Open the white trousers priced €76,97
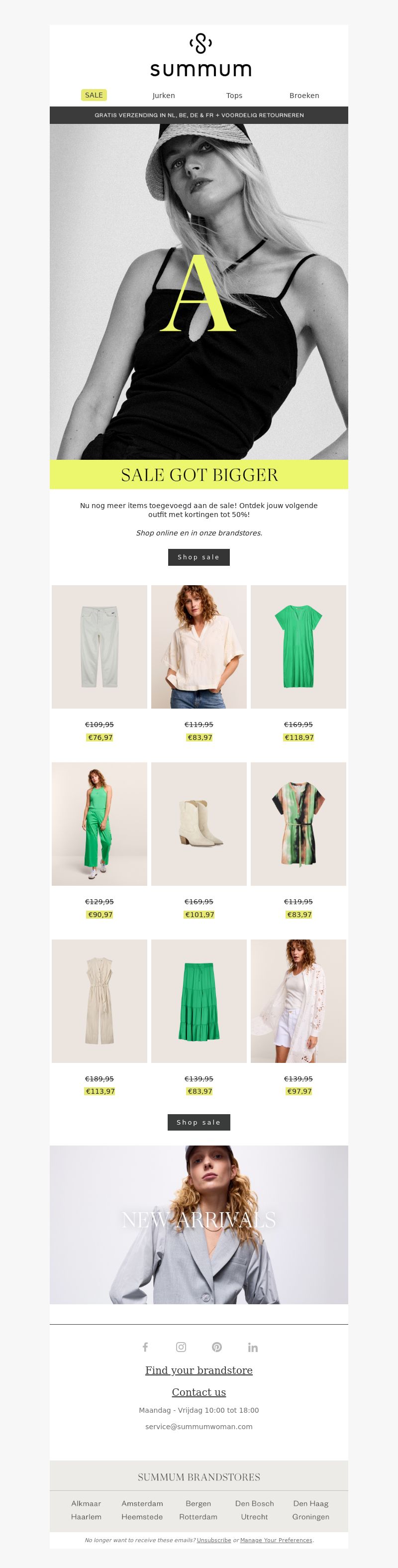The width and height of the screenshot is (398, 1568). [x=99, y=646]
